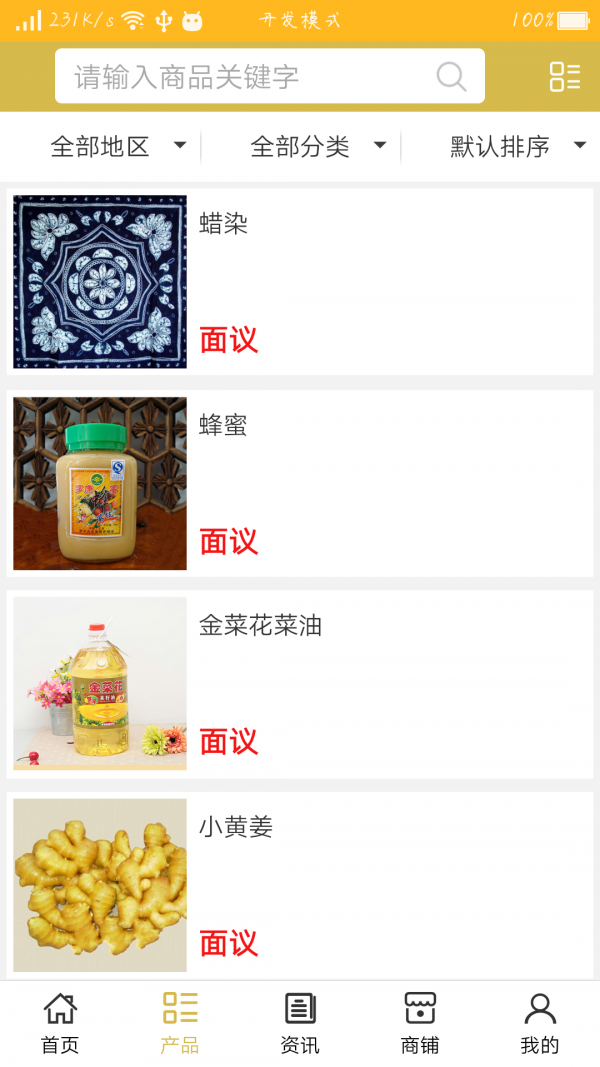
Task: Expand the 全部地区 region dropdown
Action: pos(118,147)
